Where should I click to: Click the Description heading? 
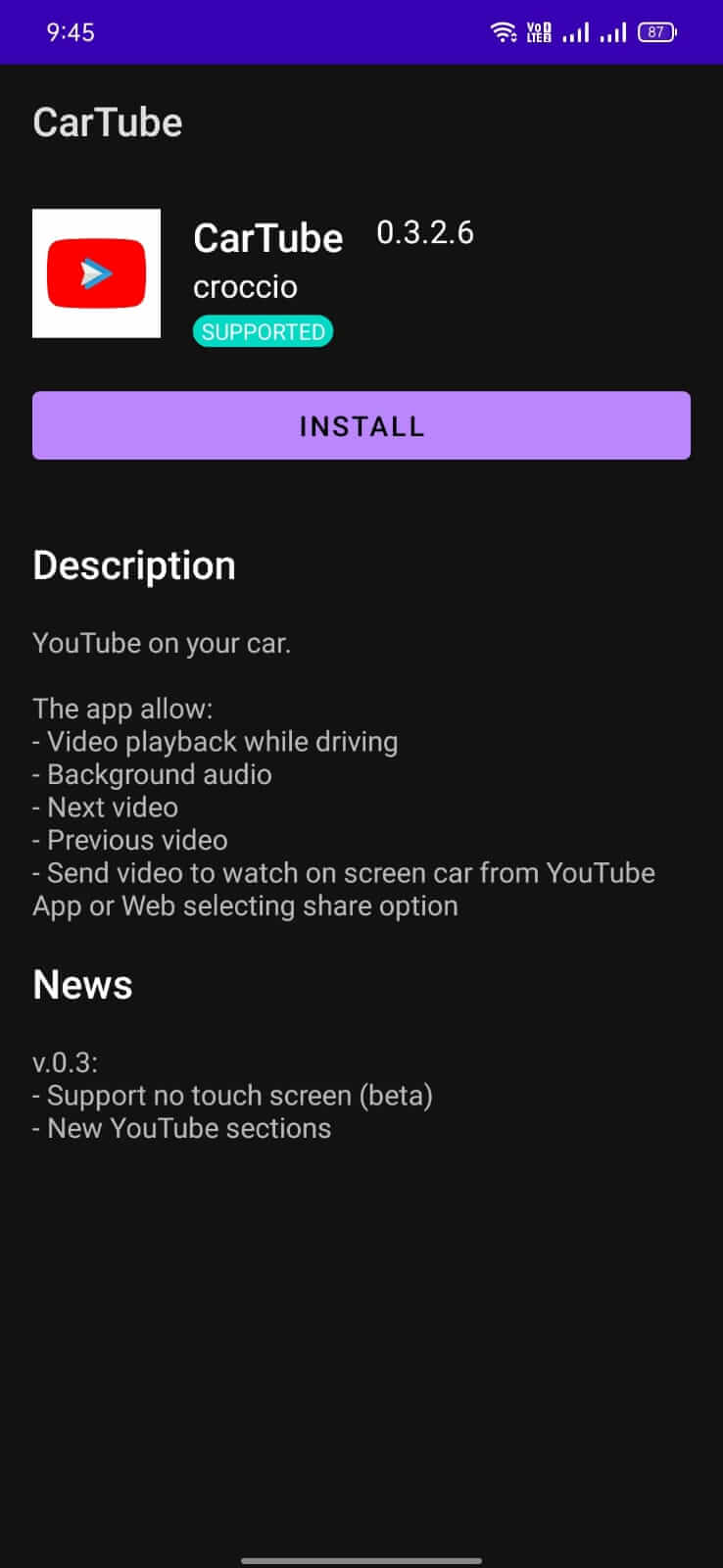coord(133,564)
